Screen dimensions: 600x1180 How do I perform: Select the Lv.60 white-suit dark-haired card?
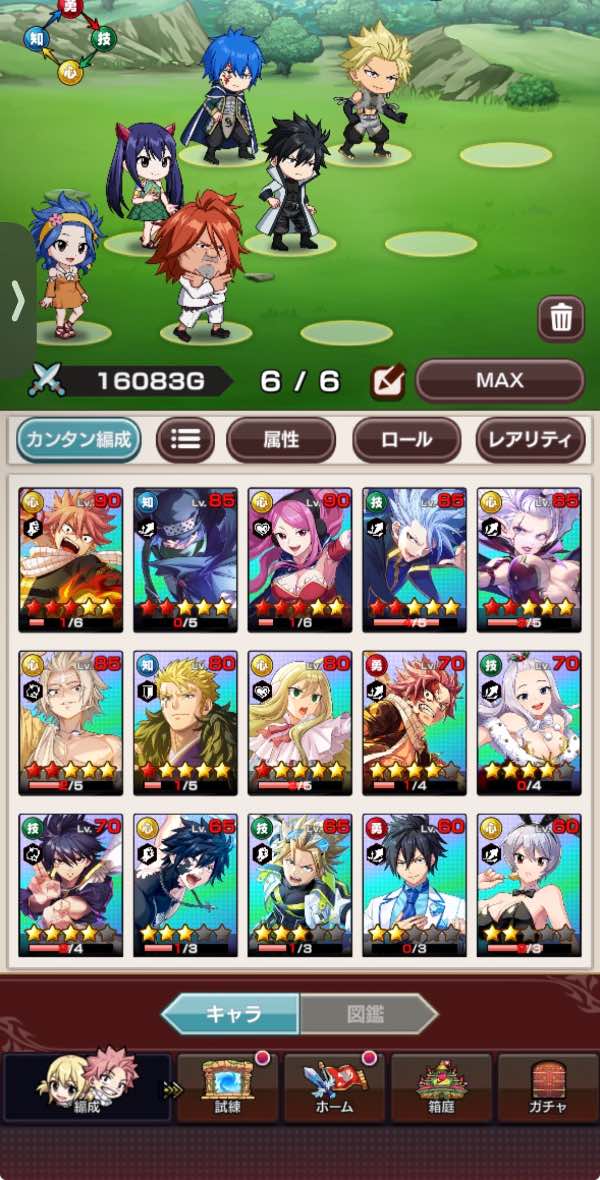[415, 885]
